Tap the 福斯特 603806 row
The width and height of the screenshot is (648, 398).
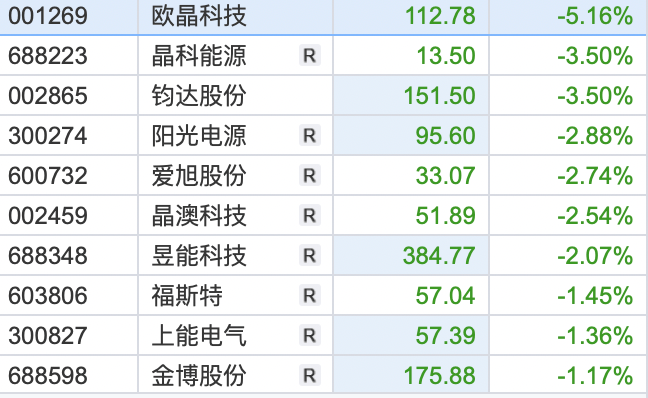pos(324,296)
